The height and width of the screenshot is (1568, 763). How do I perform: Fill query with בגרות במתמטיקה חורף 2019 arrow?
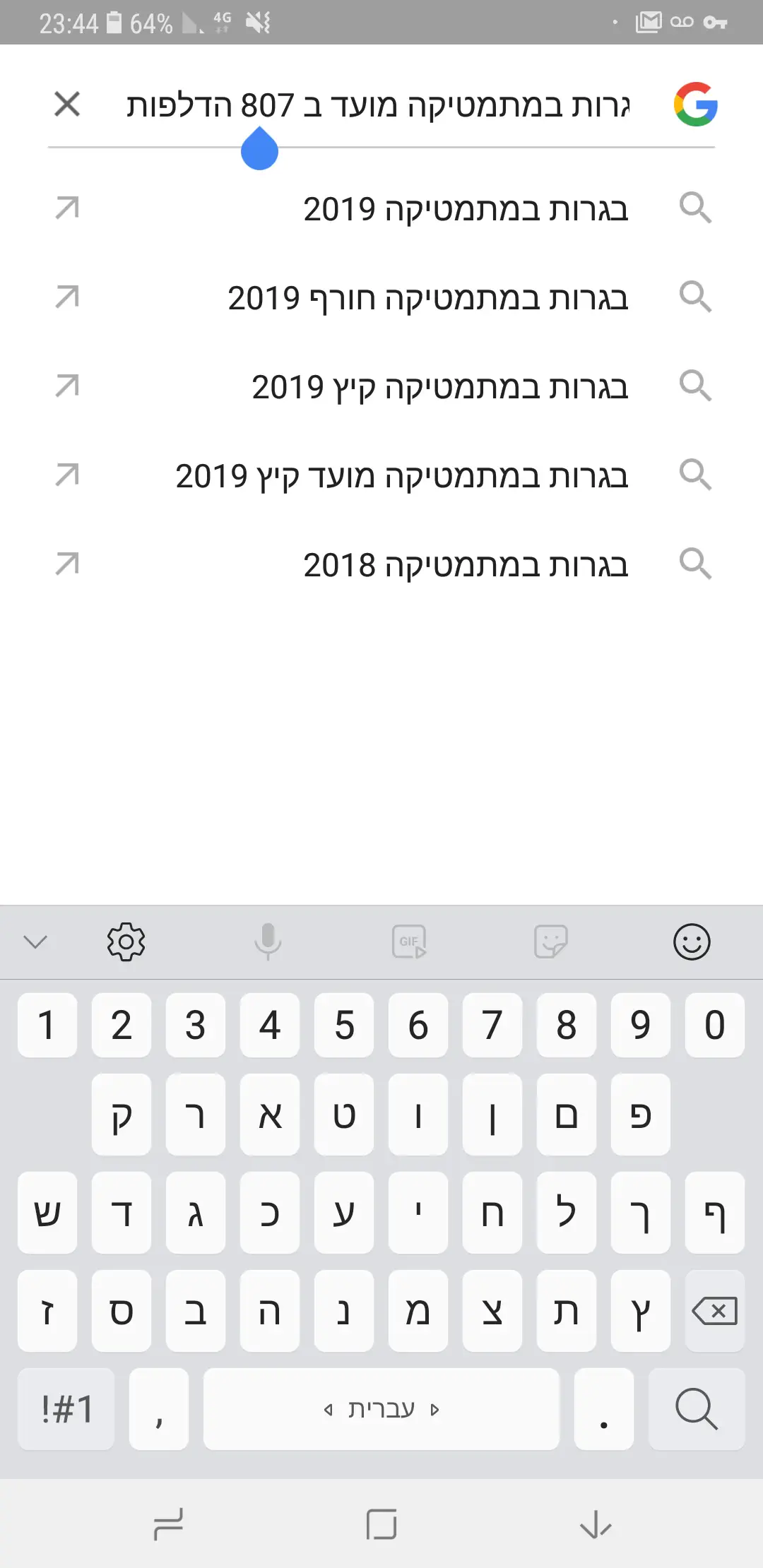click(67, 297)
